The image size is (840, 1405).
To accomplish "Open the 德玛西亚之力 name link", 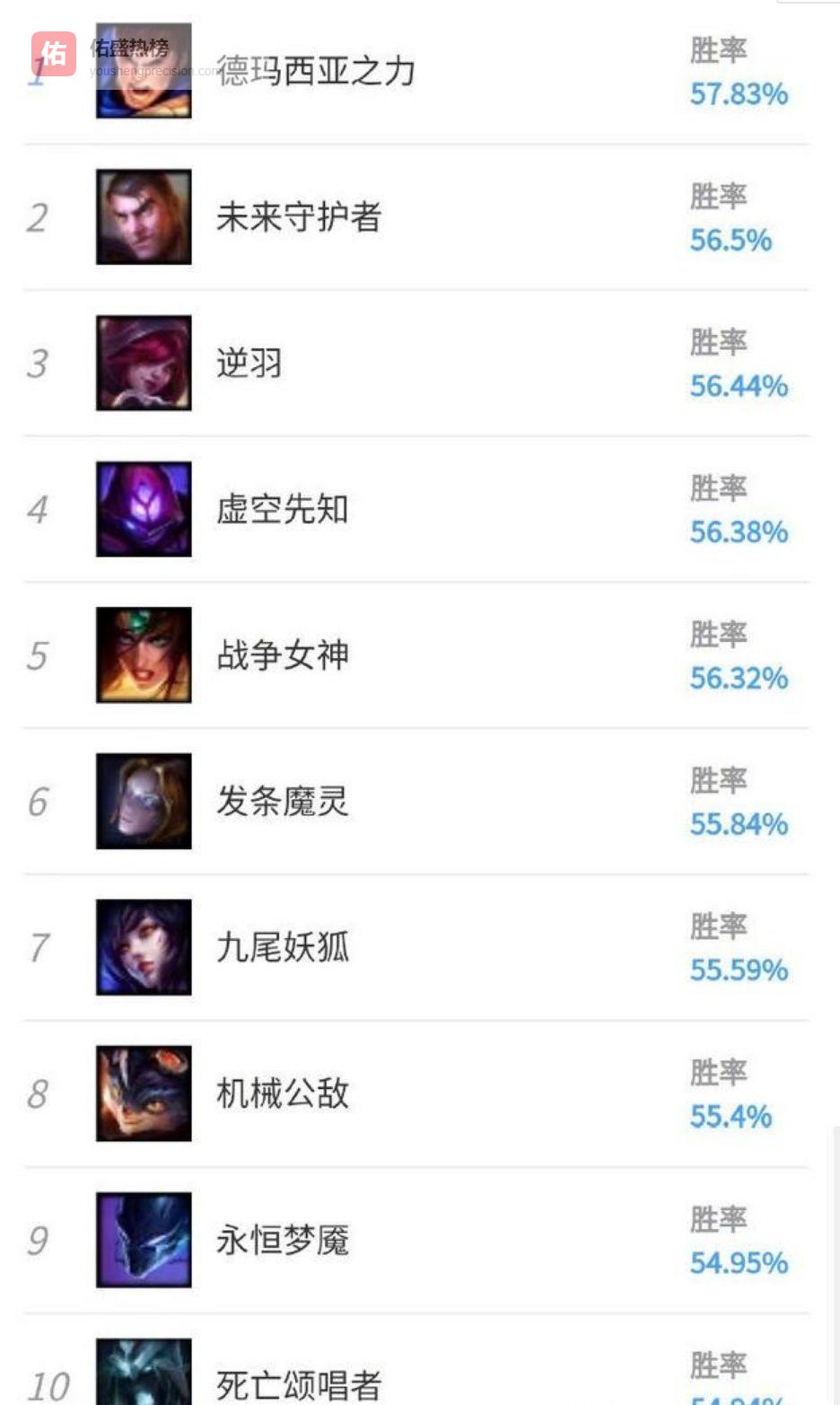I will [317, 74].
